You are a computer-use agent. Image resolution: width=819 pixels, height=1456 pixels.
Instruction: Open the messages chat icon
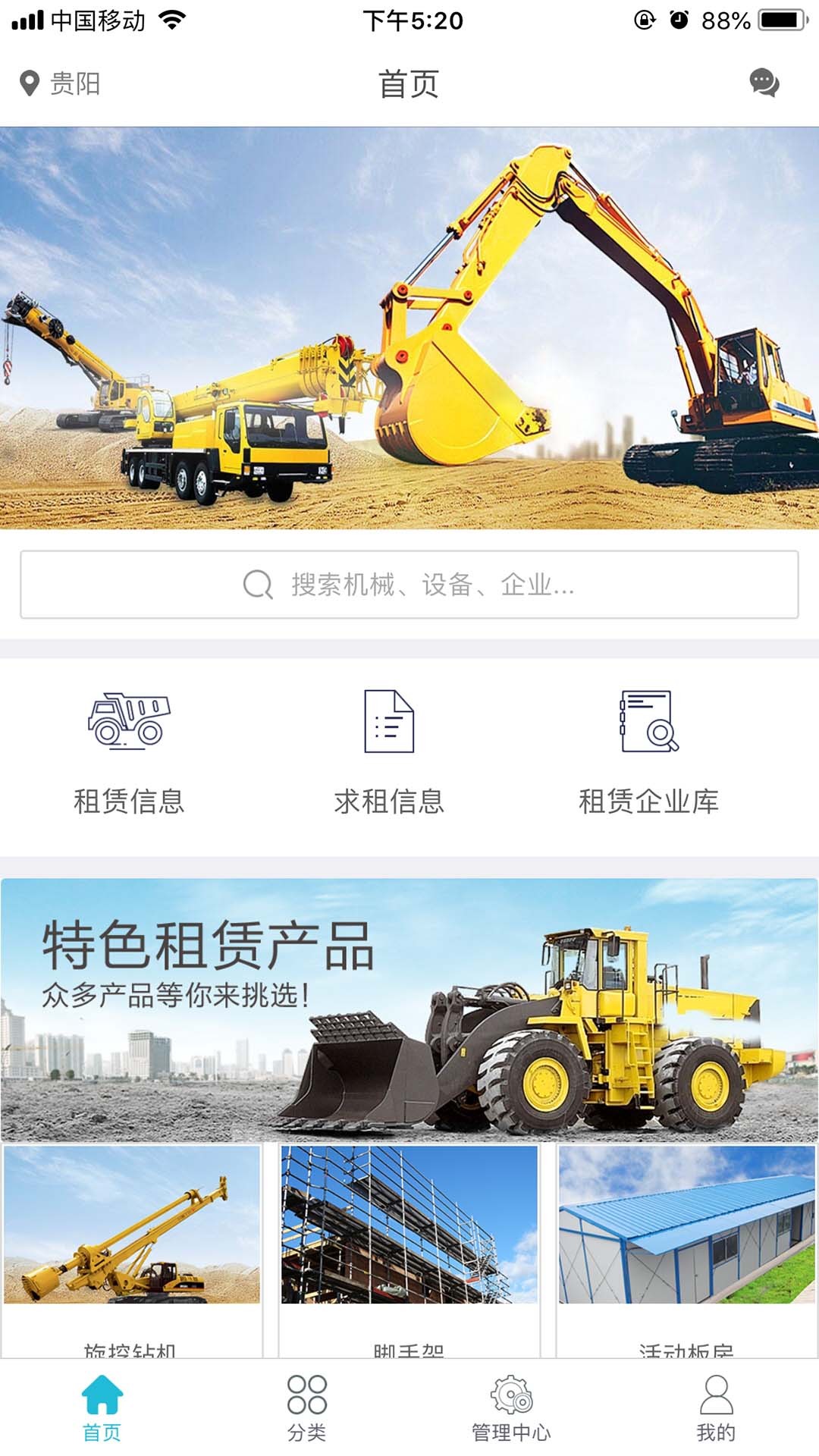(764, 83)
